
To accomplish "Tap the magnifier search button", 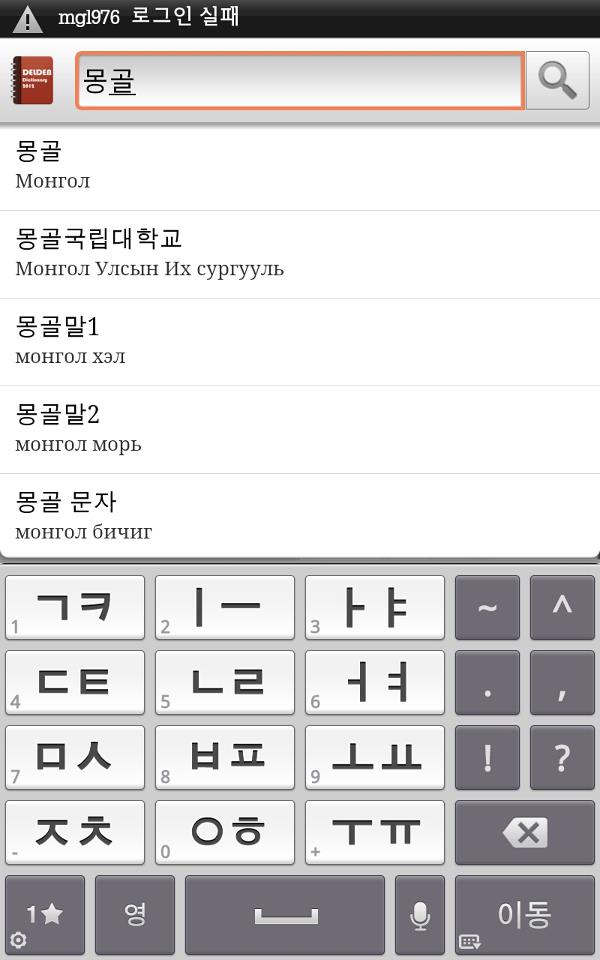I will tap(557, 80).
